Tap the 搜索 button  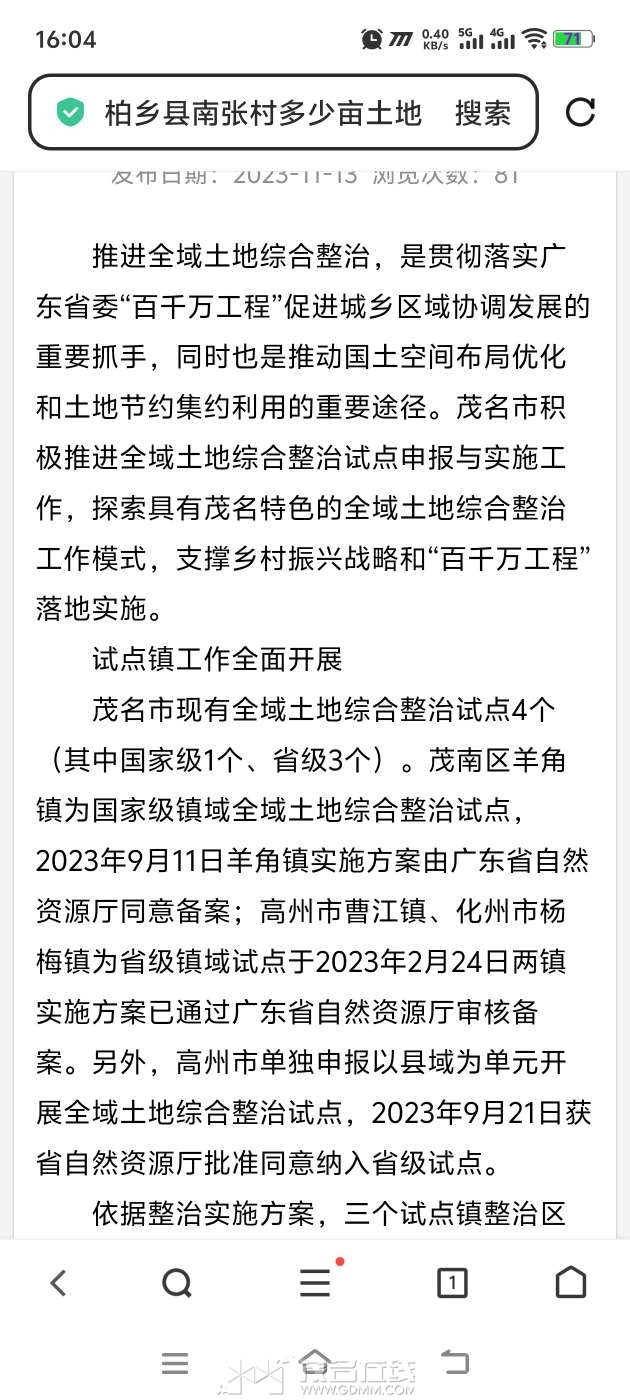pyautogui.click(x=483, y=113)
